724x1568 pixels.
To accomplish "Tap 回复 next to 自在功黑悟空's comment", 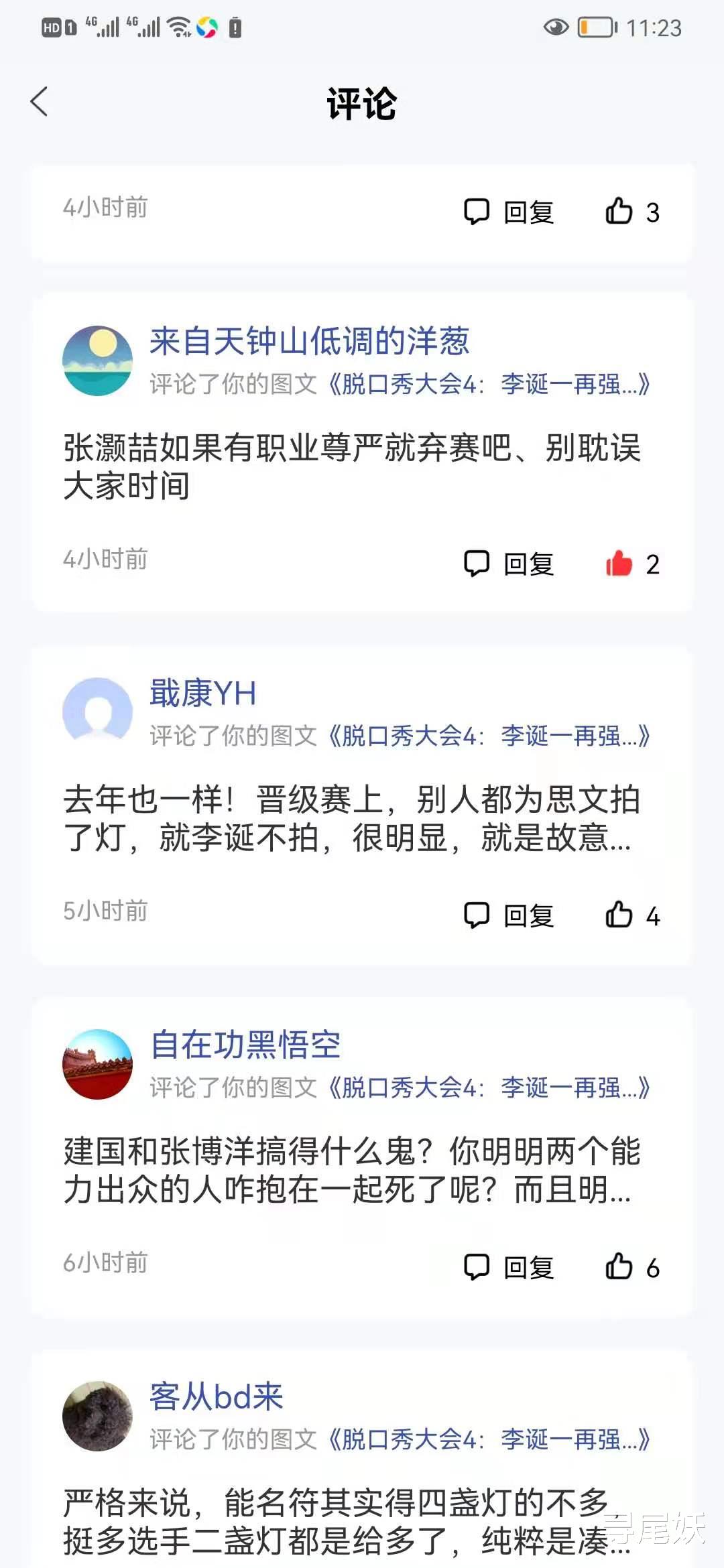I will click(x=528, y=1266).
